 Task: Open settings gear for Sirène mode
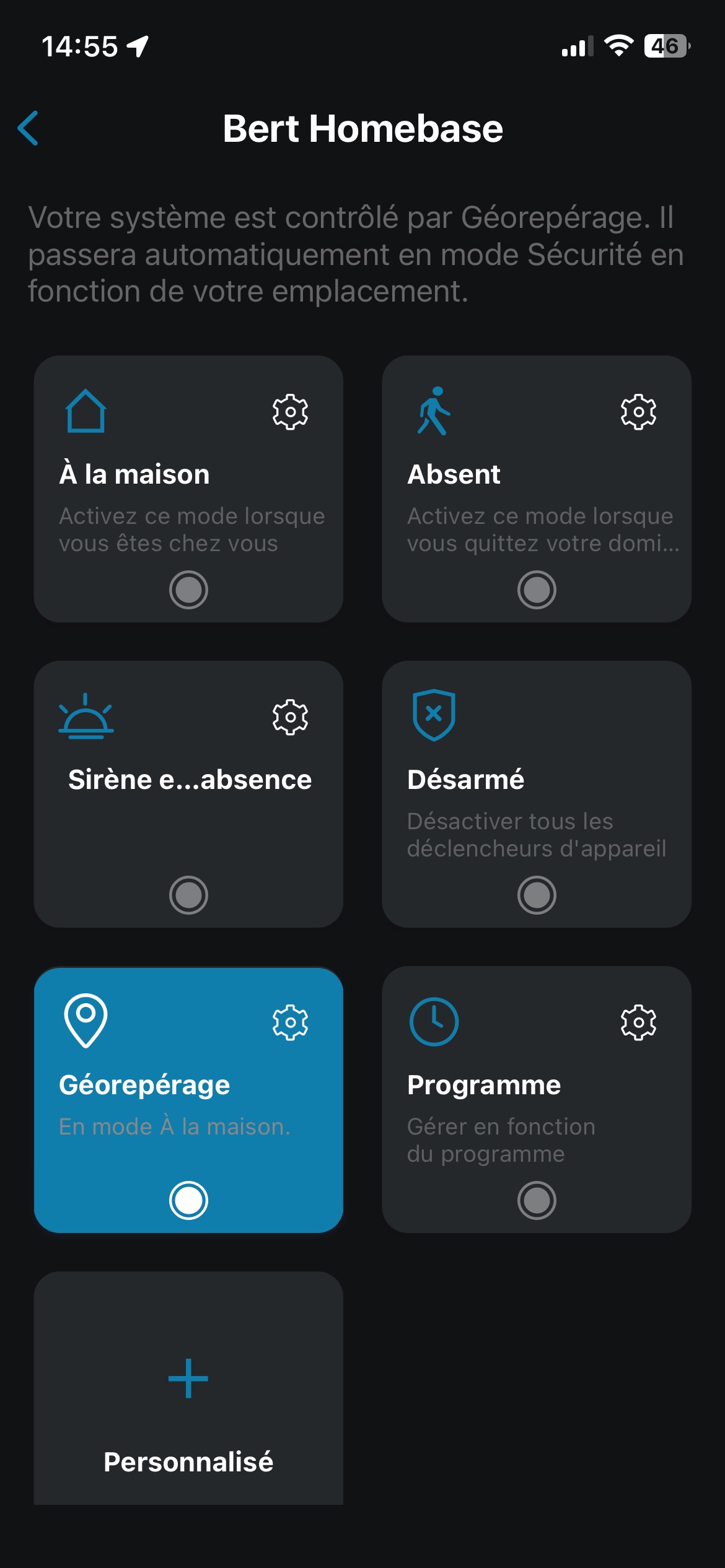[x=290, y=717]
